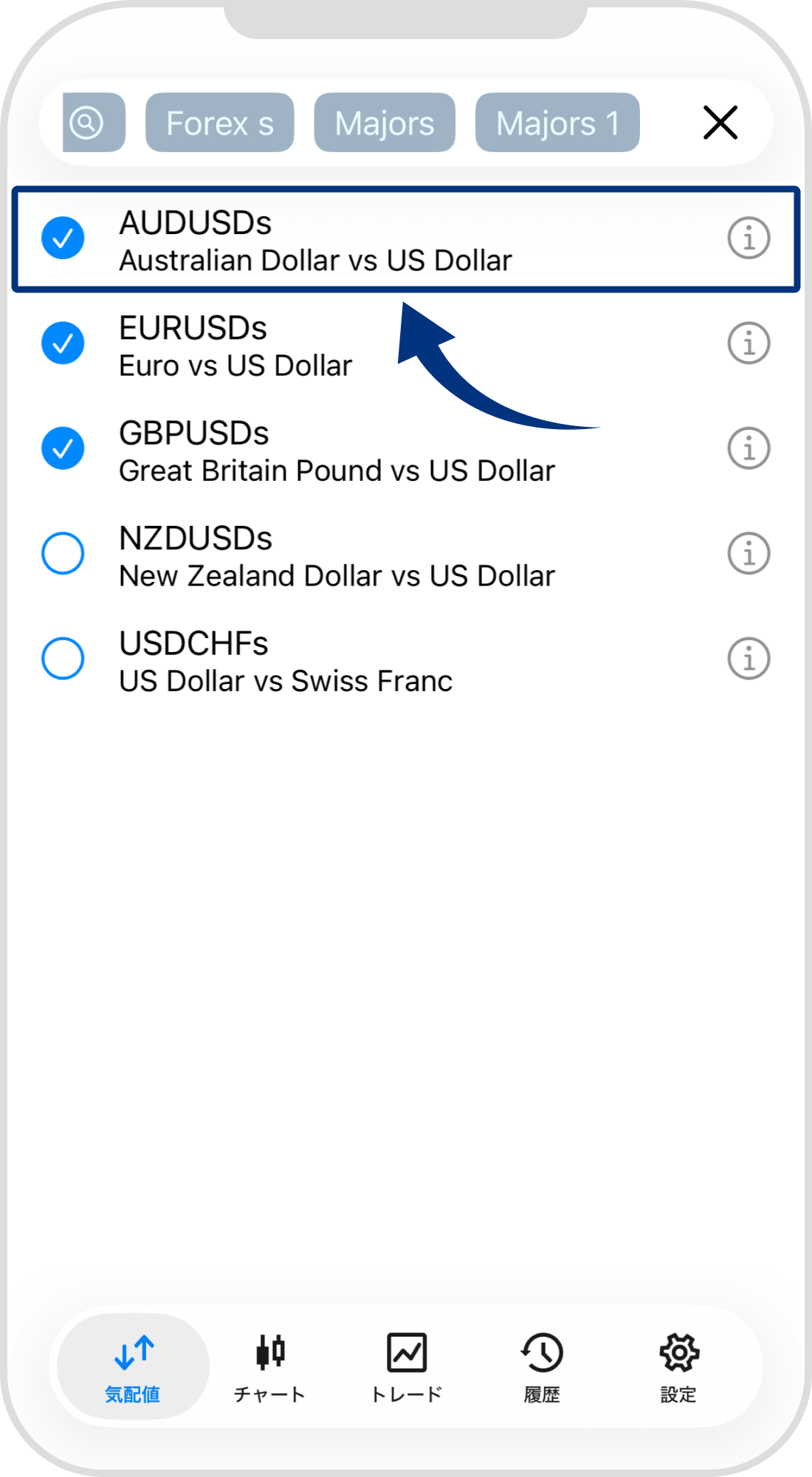View USDCHFs symbol information
The width and height of the screenshot is (812, 1477).
pyautogui.click(x=749, y=658)
